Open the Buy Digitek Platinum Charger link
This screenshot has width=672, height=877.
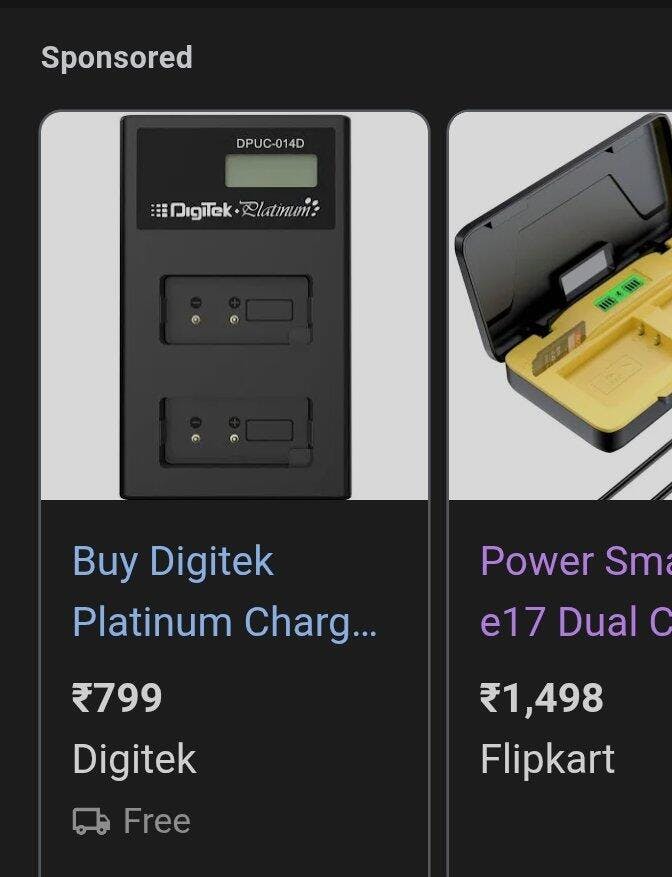point(224,591)
